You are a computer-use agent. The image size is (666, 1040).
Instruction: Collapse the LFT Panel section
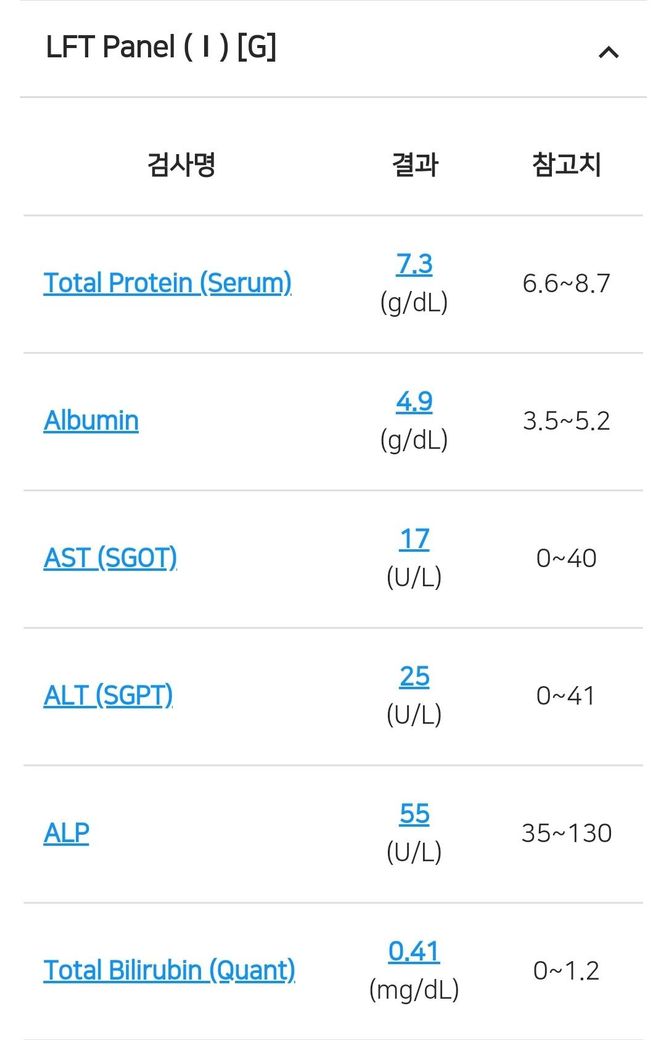tap(607, 51)
